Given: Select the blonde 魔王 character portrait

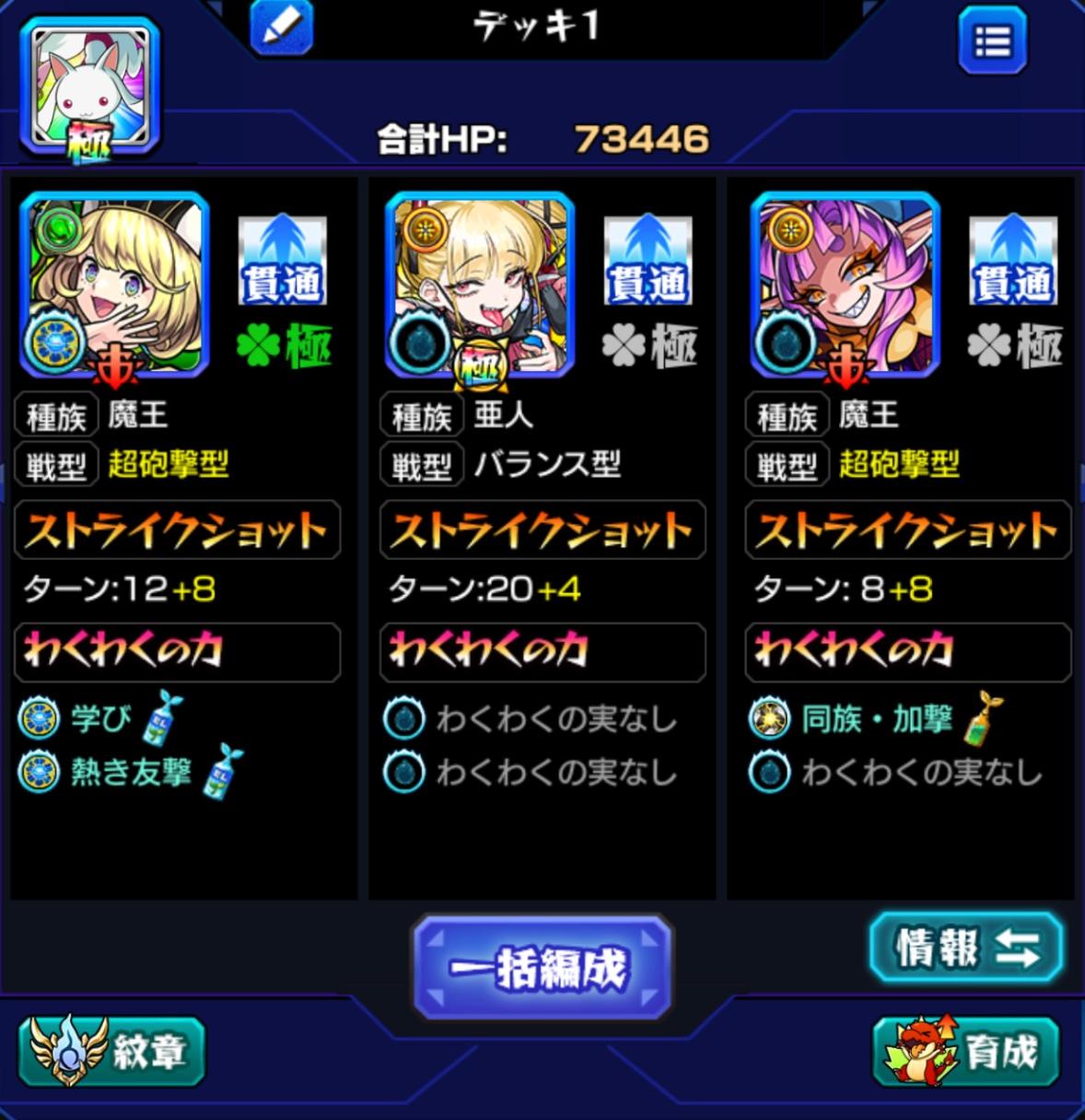Looking at the screenshot, I should pyautogui.click(x=115, y=285).
